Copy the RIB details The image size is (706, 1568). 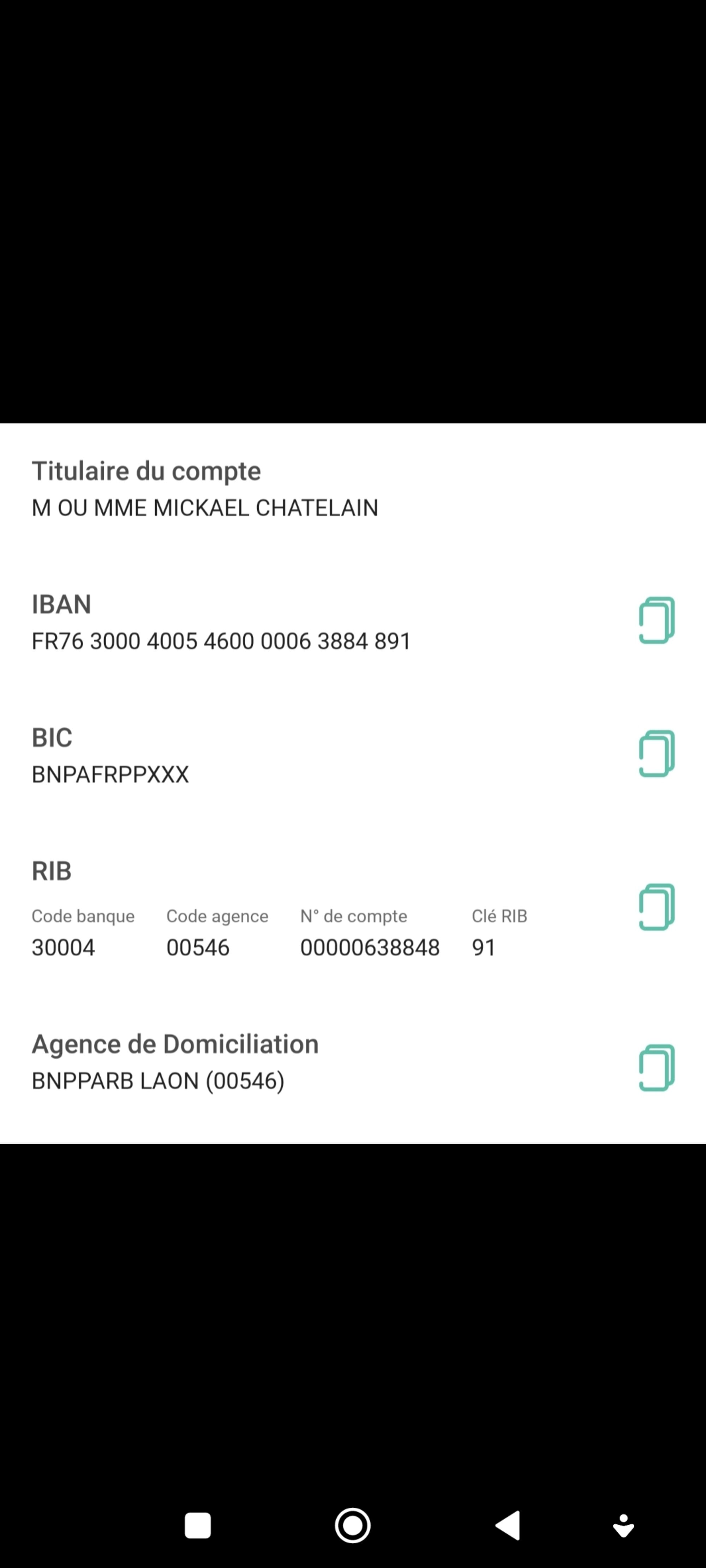656,907
